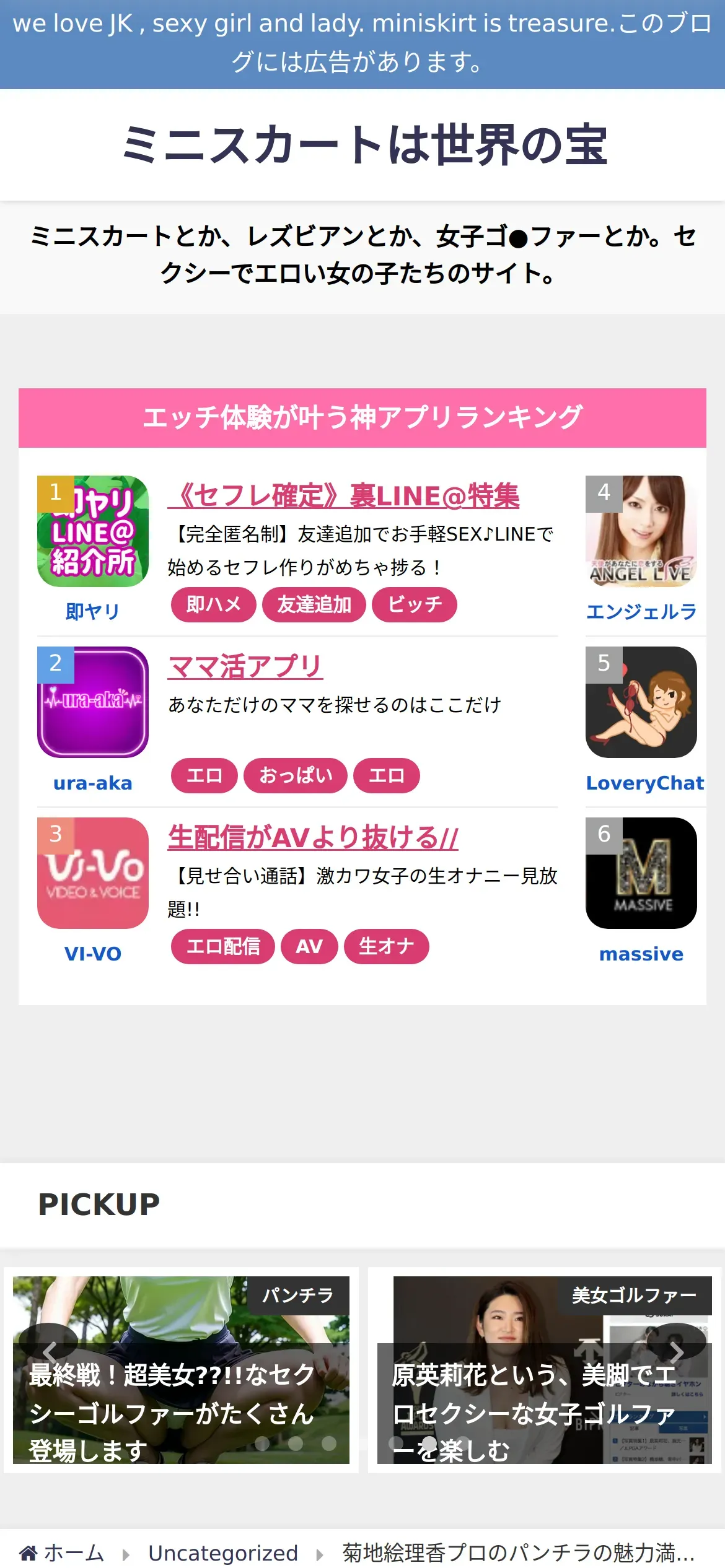Select the エロ配信 tag chip
Viewport: 725px width, 1568px height.
[223, 946]
